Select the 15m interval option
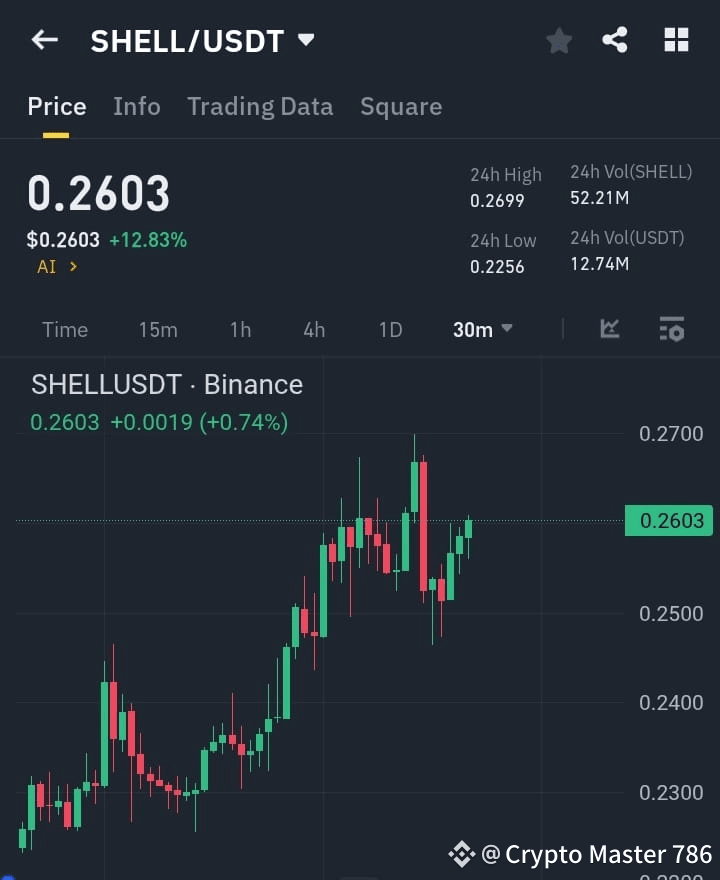The height and width of the screenshot is (880, 720). (158, 329)
